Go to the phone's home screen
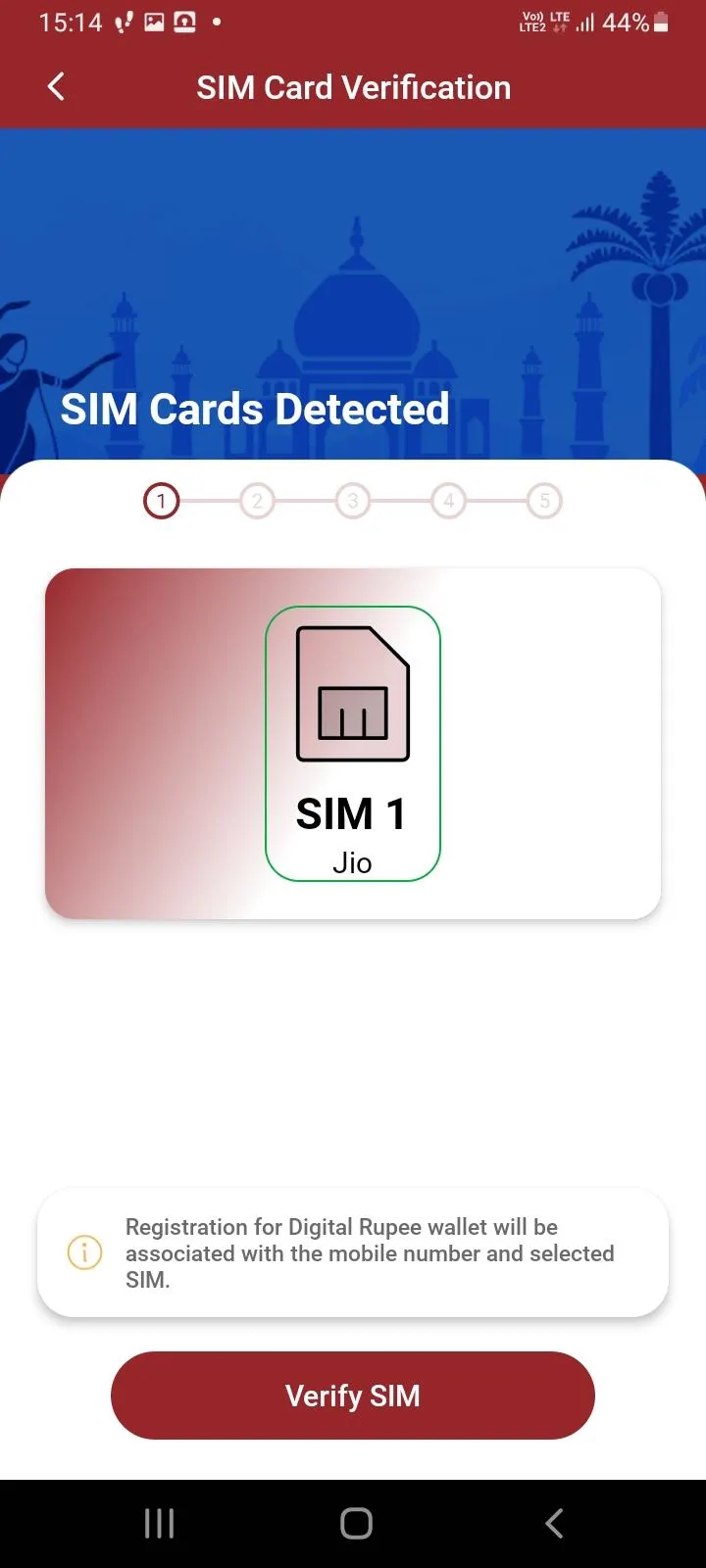The height and width of the screenshot is (1568, 706). point(356,1523)
